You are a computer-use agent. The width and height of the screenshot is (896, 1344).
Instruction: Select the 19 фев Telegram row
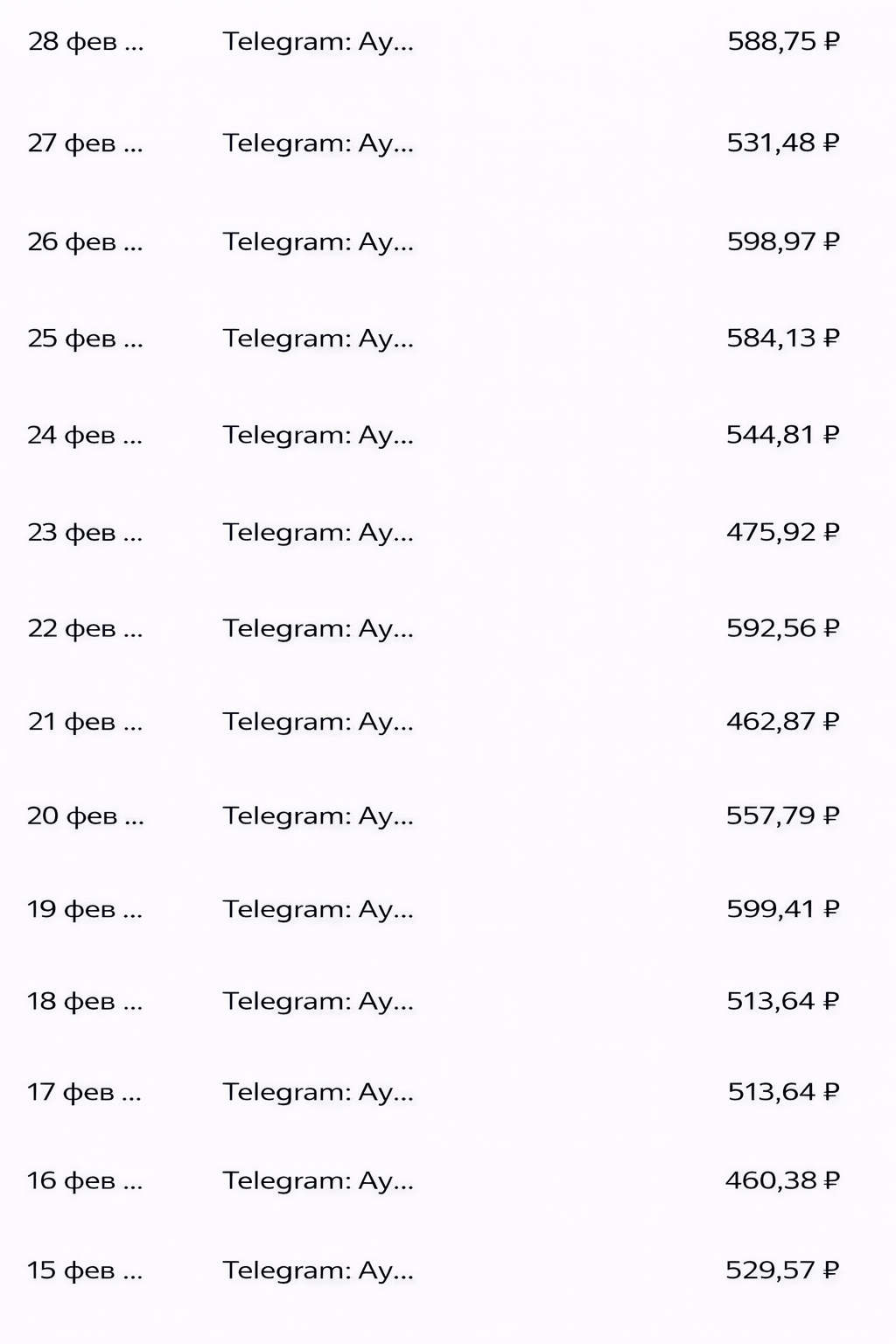coord(318,908)
